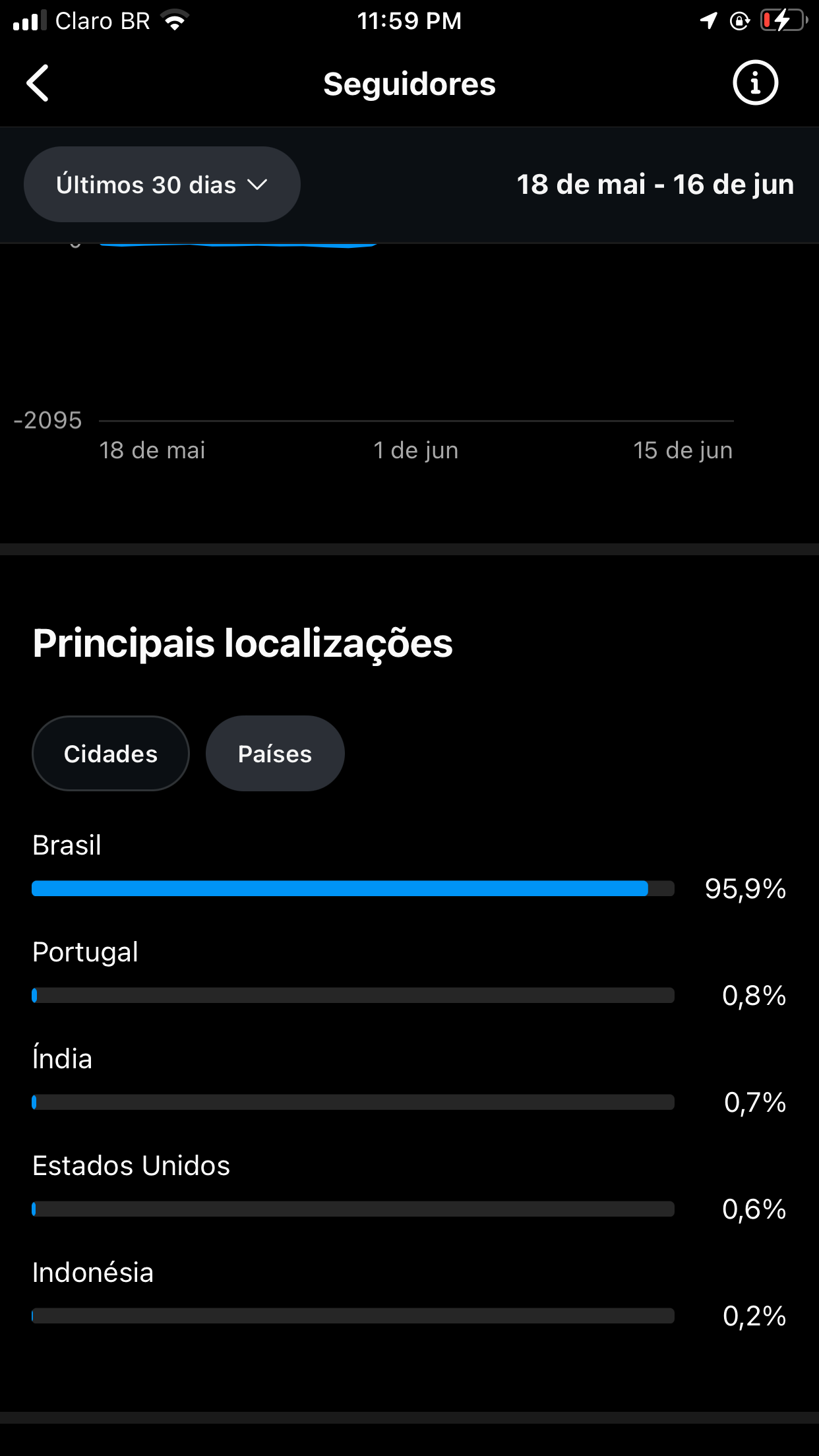This screenshot has width=819, height=1456.
Task: Select the Países tab
Action: pos(275,754)
